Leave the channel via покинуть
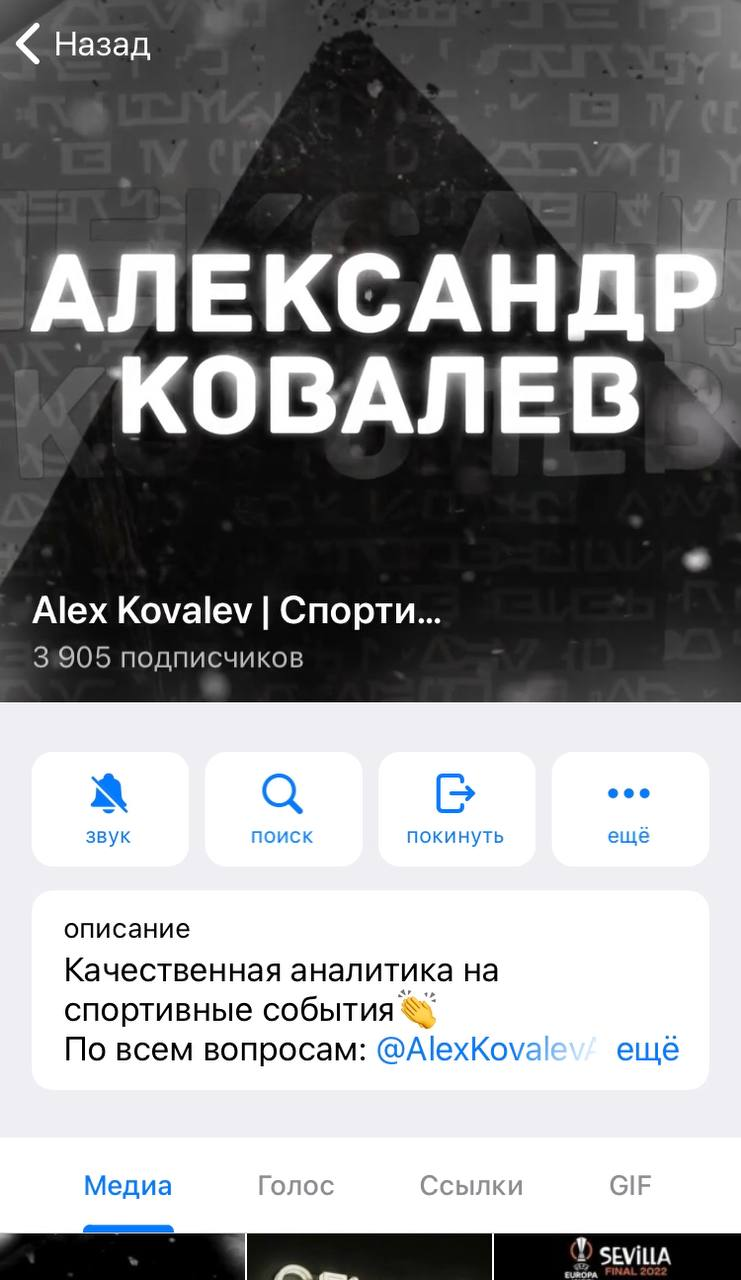The width and height of the screenshot is (741, 1280). click(x=456, y=808)
